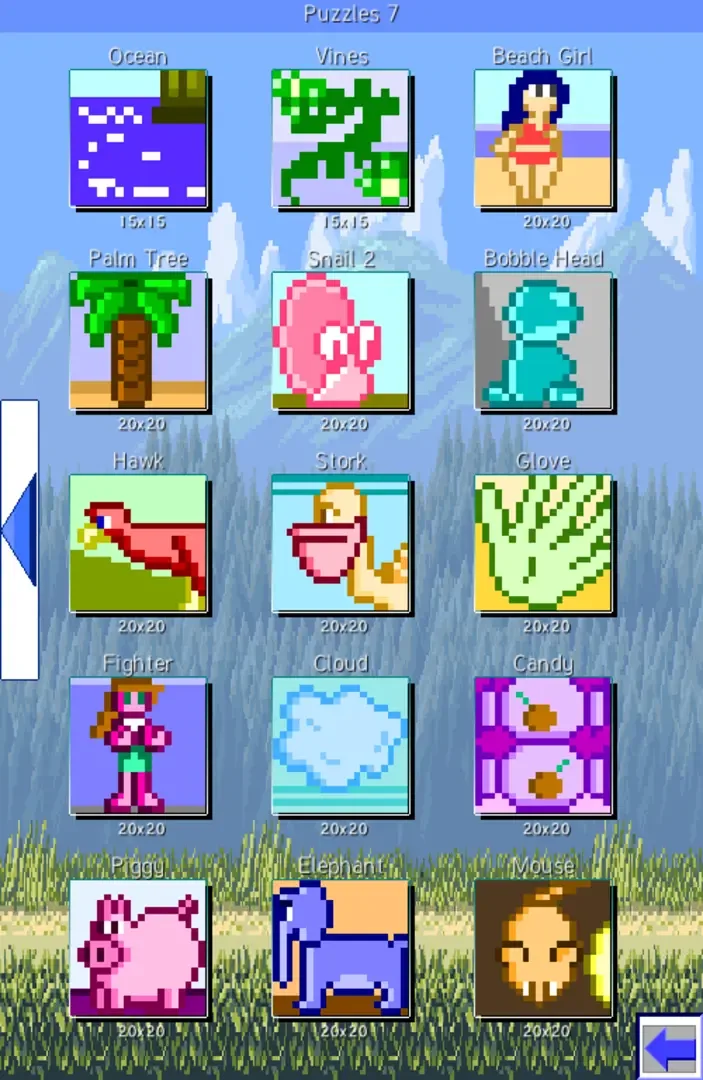
Task: Start the Beach Girl puzzle
Action: [x=543, y=138]
